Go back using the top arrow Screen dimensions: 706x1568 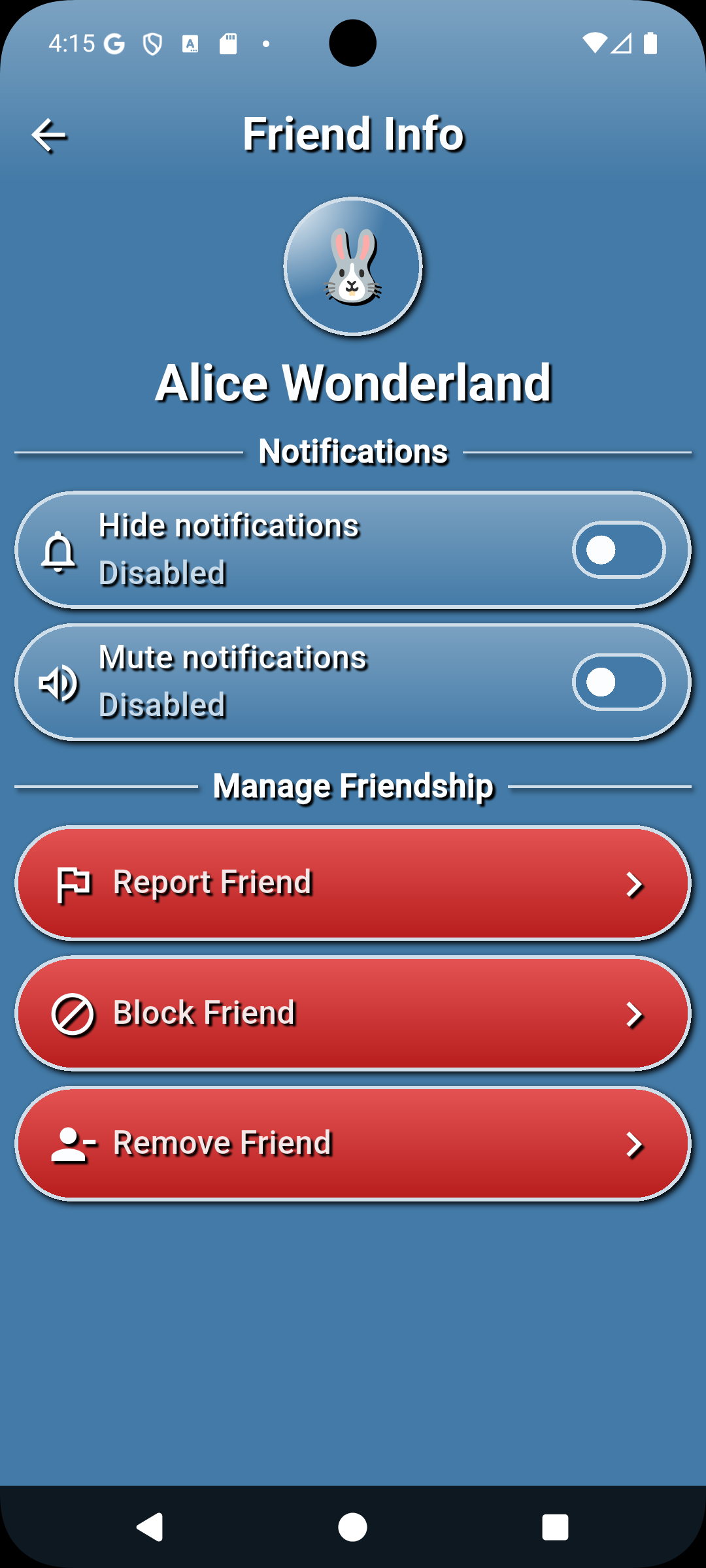(49, 136)
